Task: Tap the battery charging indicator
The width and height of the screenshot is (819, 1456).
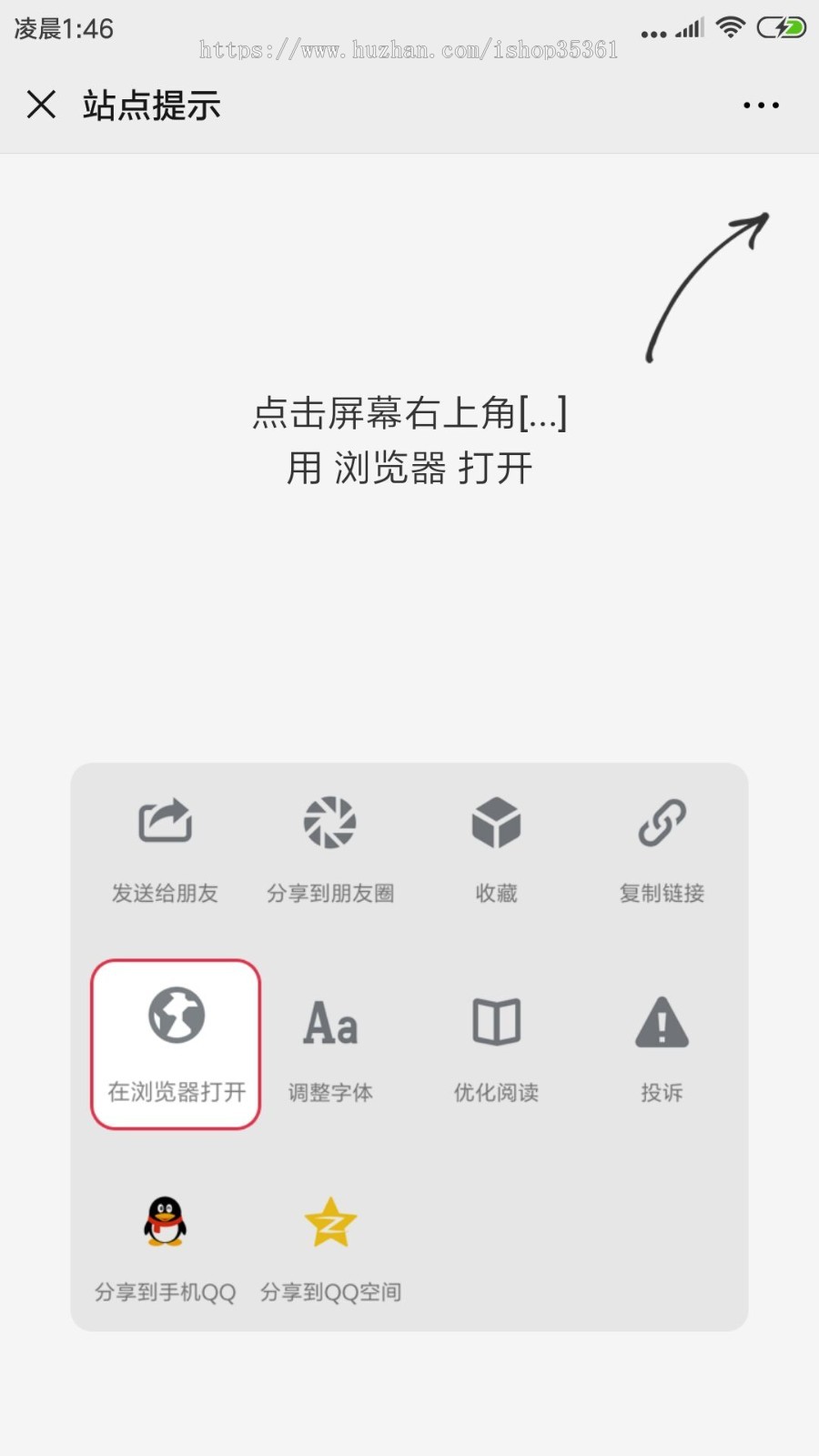Action: (x=781, y=27)
